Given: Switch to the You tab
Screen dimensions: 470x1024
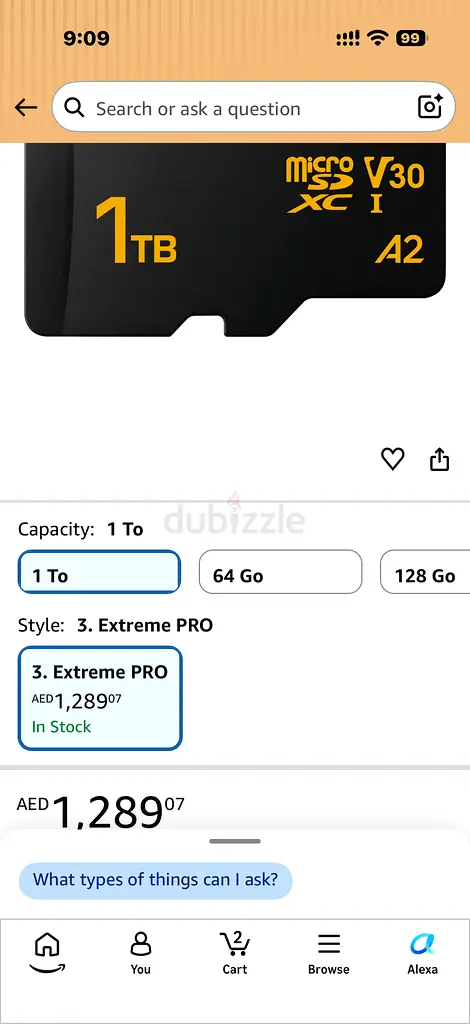Looking at the screenshot, I should (140, 952).
